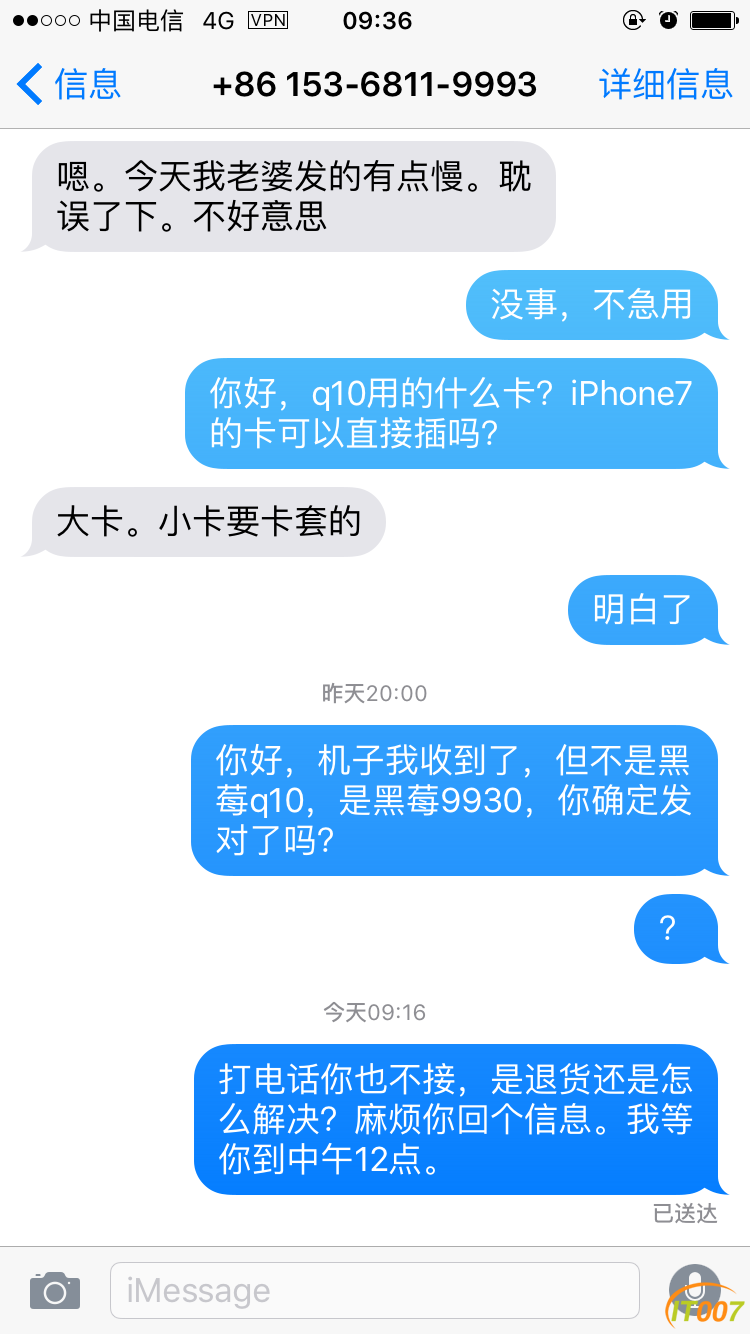The image size is (750, 1334).
Task: Tap the camera icon to attach a photo
Action: coord(54,1291)
